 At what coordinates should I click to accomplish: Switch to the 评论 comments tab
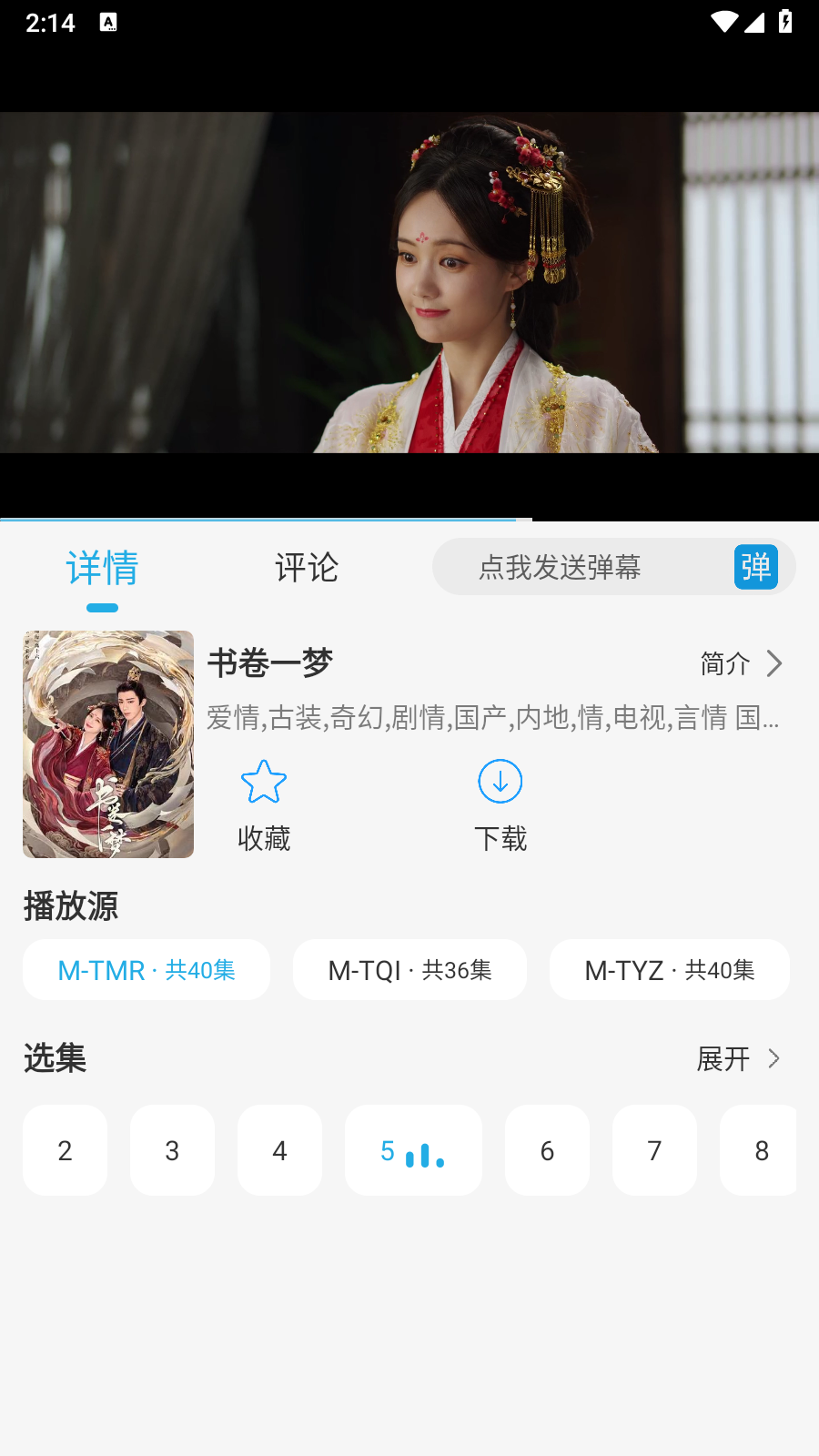tap(307, 568)
